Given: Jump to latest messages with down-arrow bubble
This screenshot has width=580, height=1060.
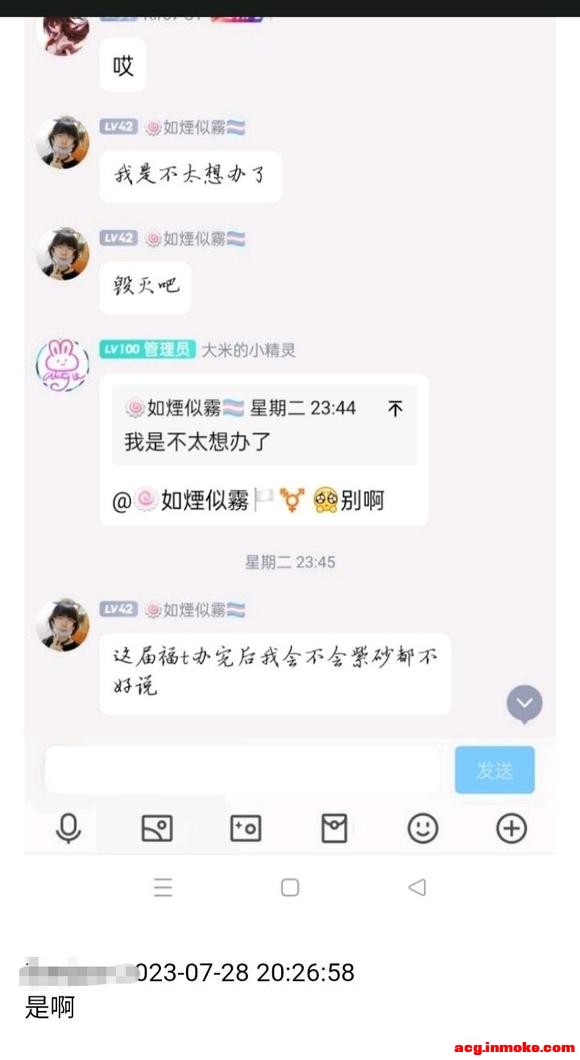Looking at the screenshot, I should pos(525,704).
